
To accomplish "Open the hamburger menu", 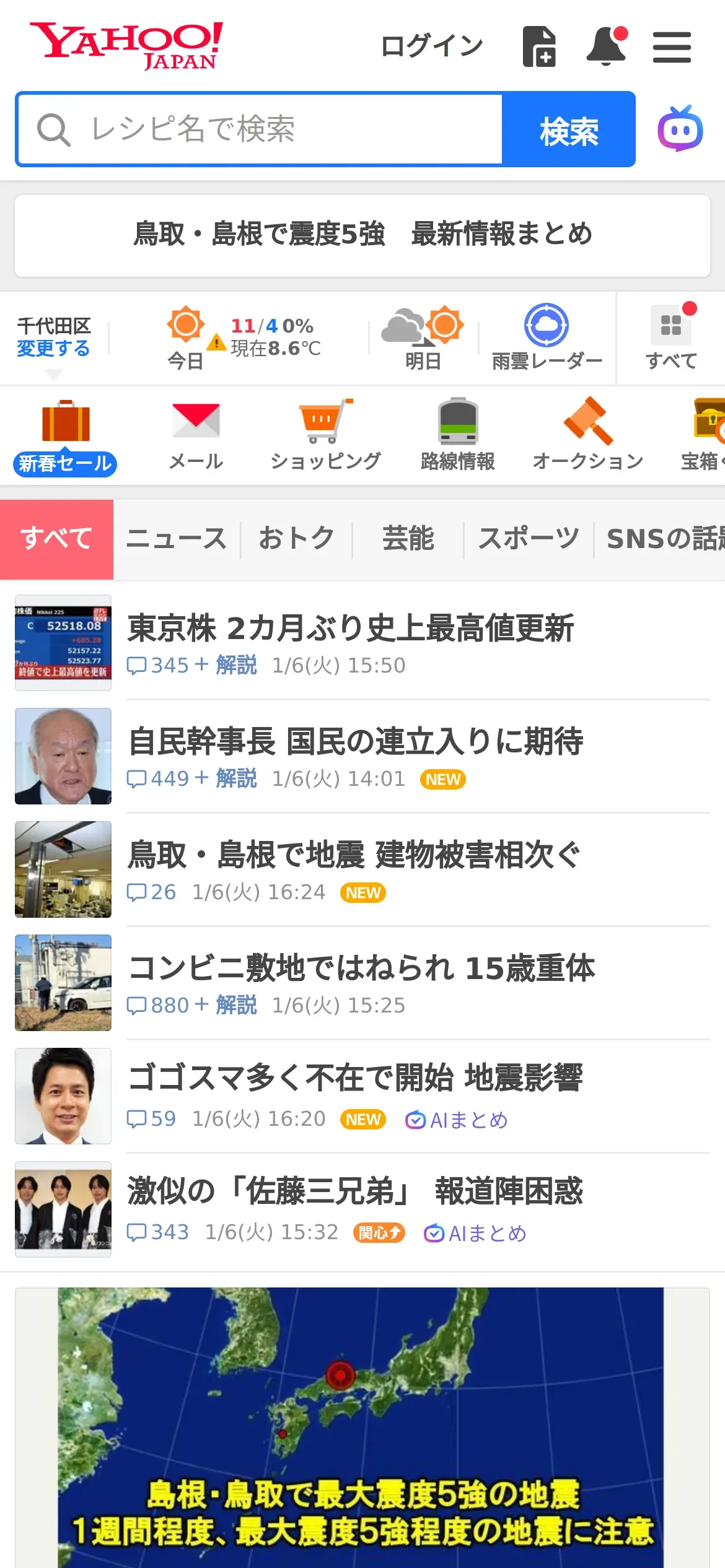I will point(672,48).
